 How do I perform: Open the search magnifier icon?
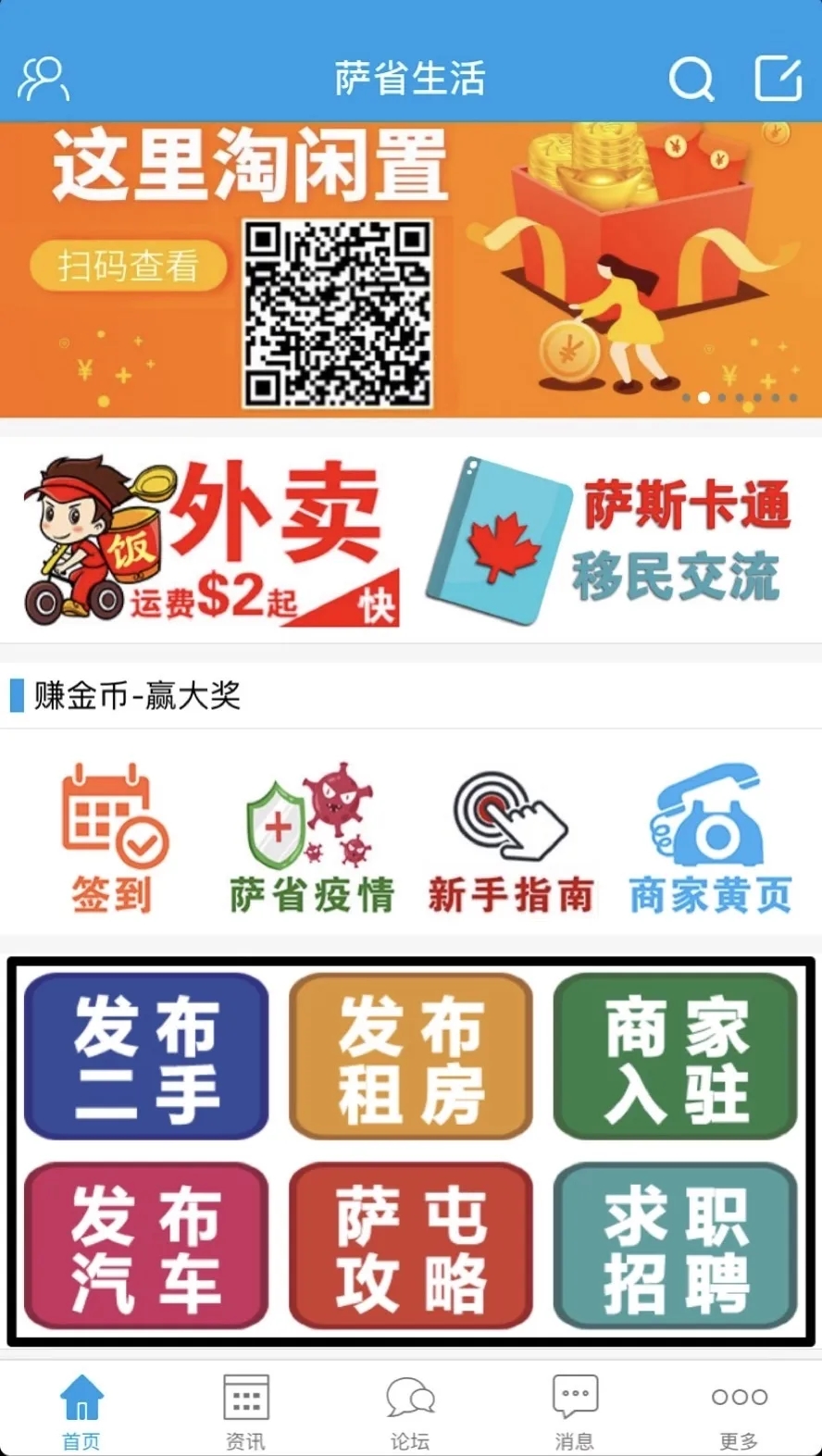pyautogui.click(x=691, y=79)
